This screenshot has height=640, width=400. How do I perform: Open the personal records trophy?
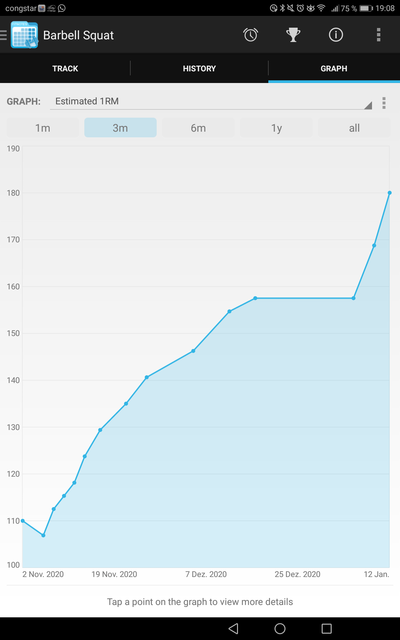(293, 35)
